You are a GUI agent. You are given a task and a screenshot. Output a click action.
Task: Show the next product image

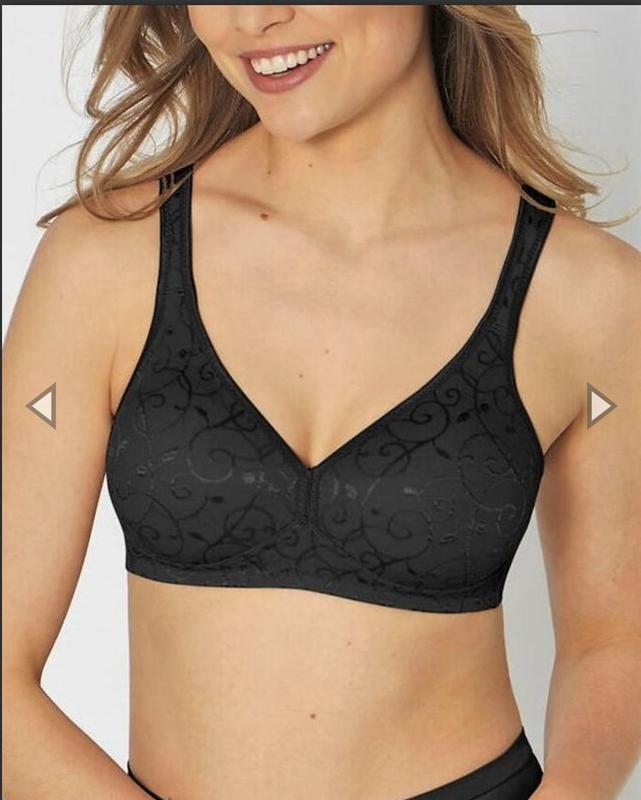(x=600, y=406)
